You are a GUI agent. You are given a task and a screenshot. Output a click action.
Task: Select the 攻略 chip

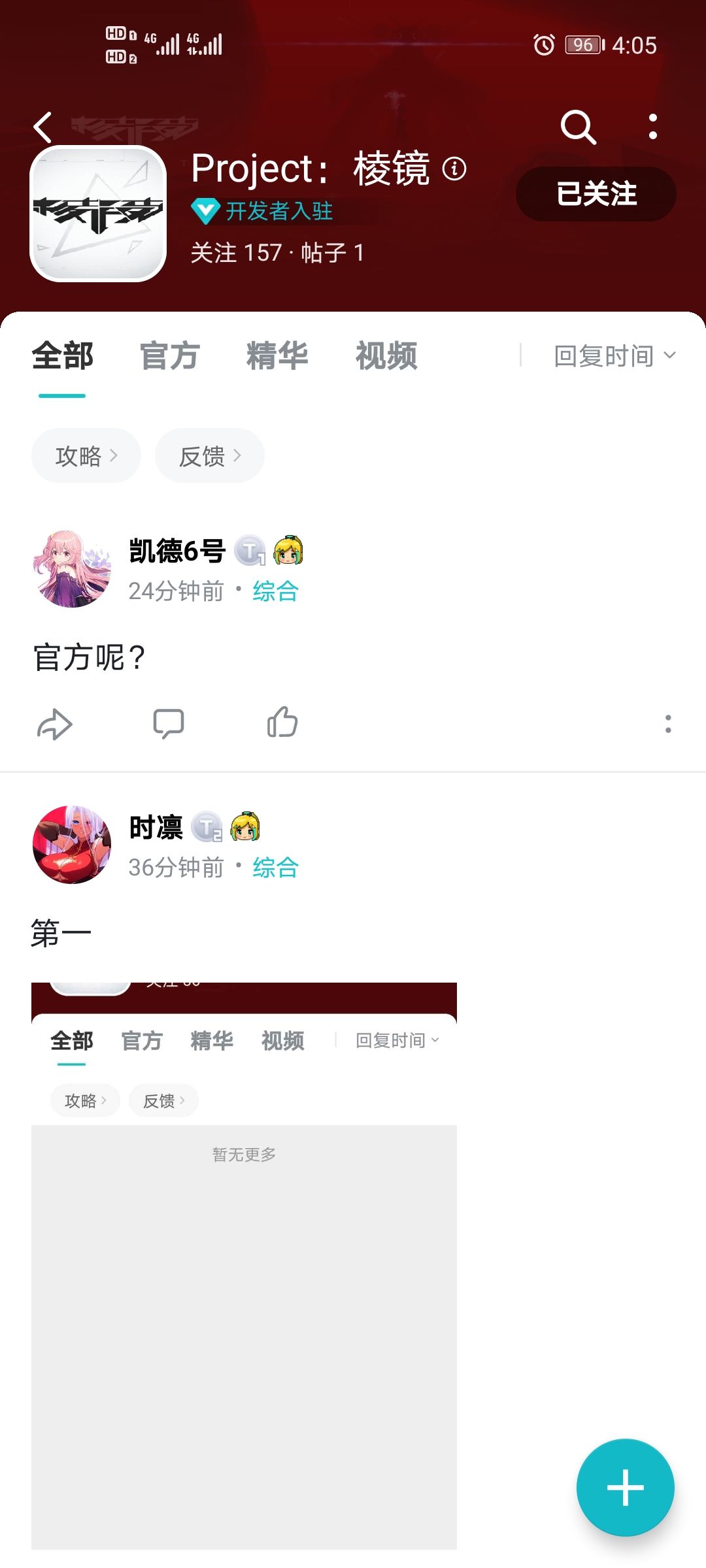(86, 455)
